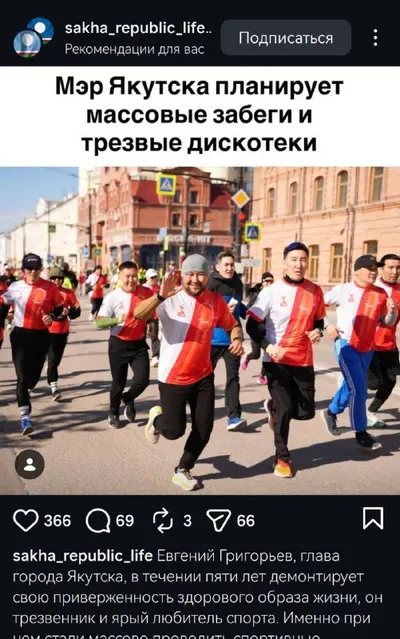Open the sakha_republic_life profile avatar

click(x=33, y=37)
